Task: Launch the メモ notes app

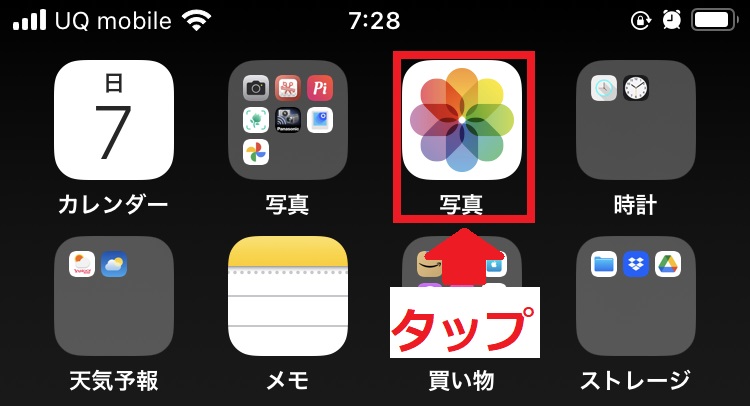Action: tap(288, 296)
